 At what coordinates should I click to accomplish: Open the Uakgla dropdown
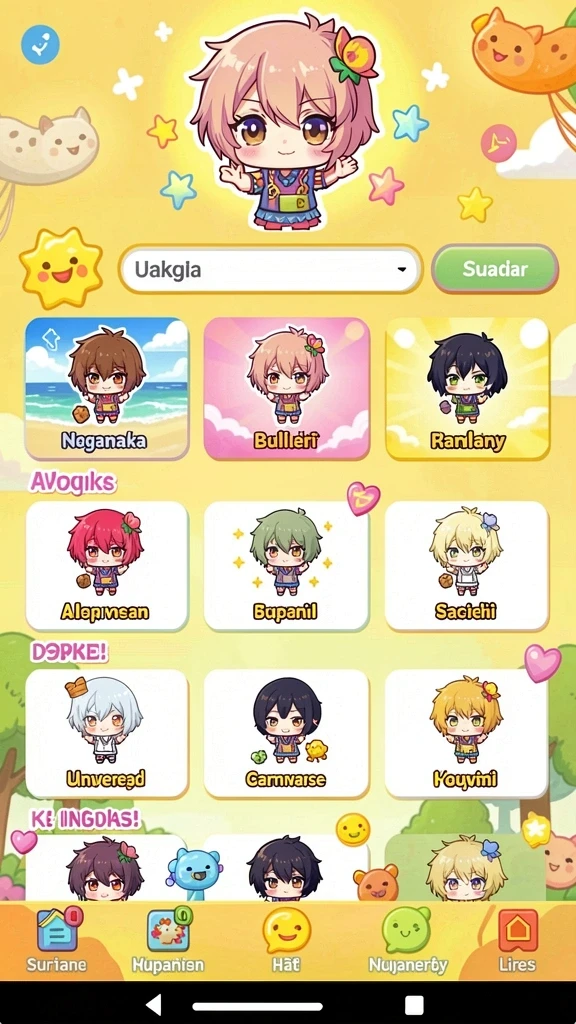click(x=270, y=269)
